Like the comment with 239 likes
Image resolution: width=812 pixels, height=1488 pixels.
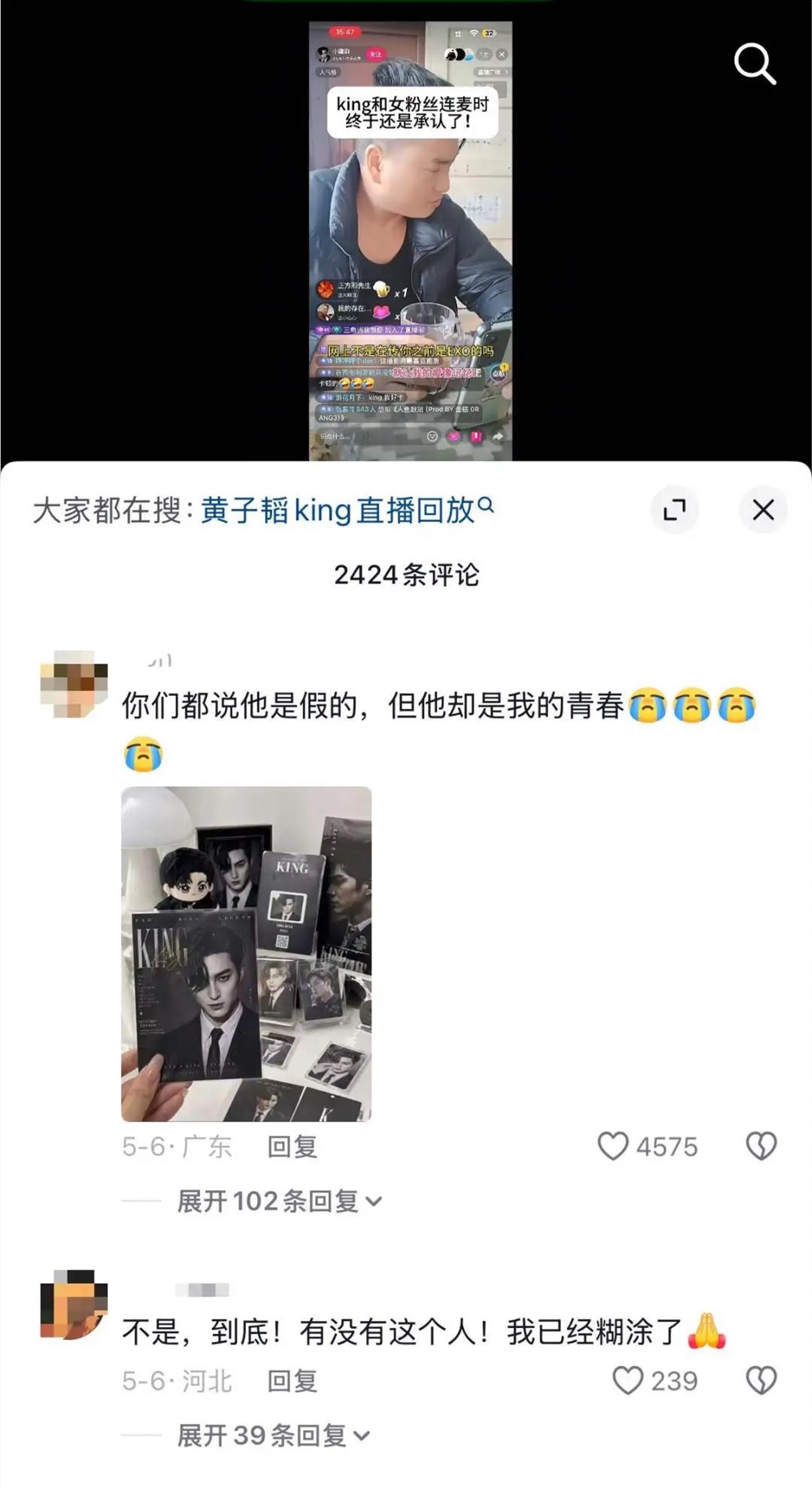(628, 1381)
